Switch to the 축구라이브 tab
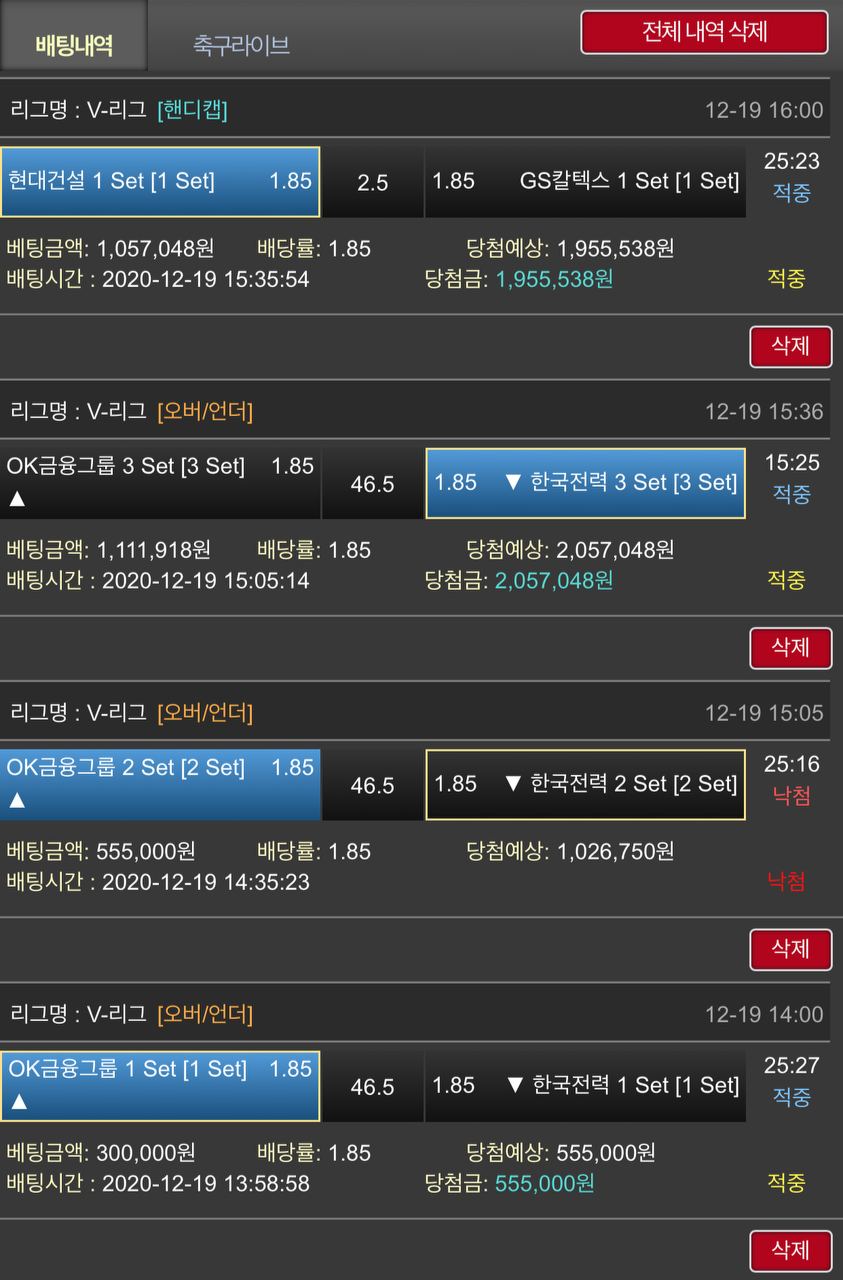 pos(241,45)
